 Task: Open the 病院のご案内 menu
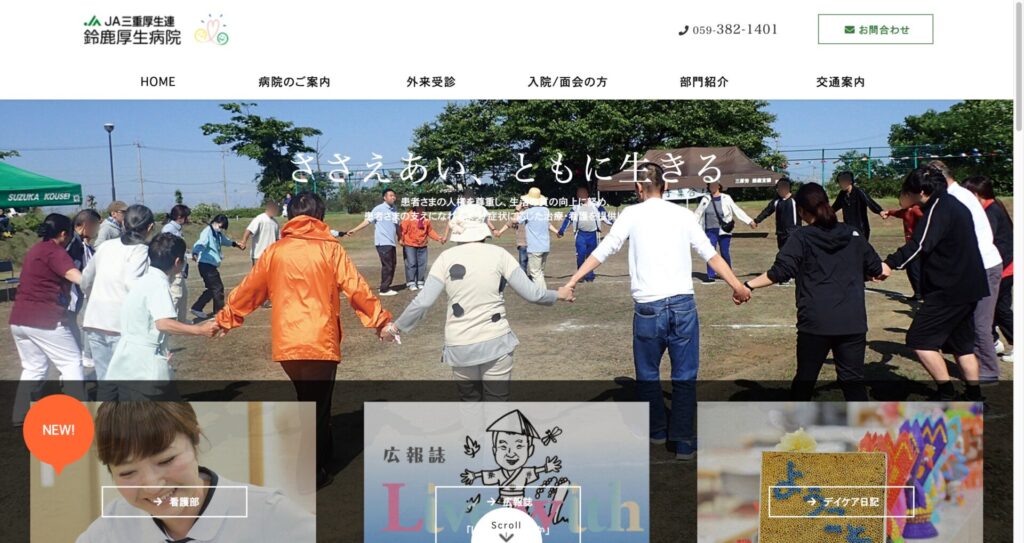294,82
